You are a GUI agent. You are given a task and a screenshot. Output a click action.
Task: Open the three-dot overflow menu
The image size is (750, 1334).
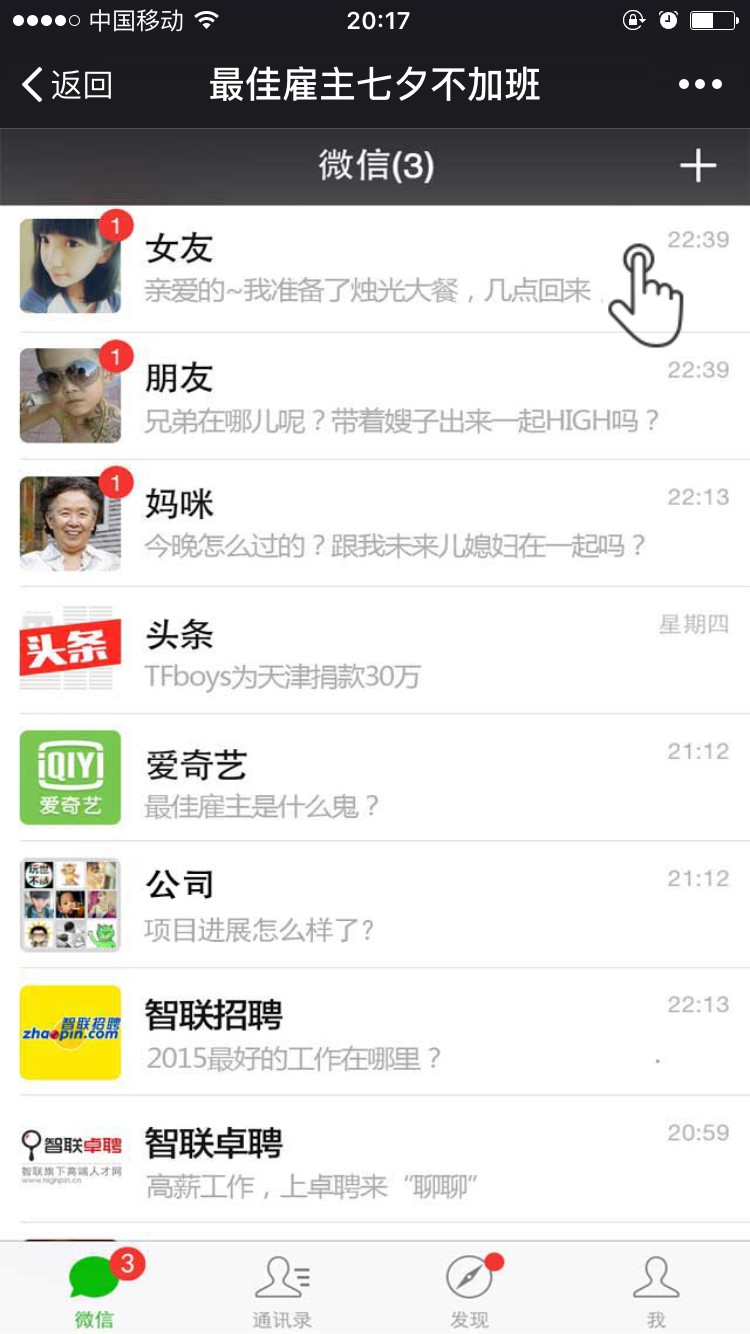(x=699, y=85)
